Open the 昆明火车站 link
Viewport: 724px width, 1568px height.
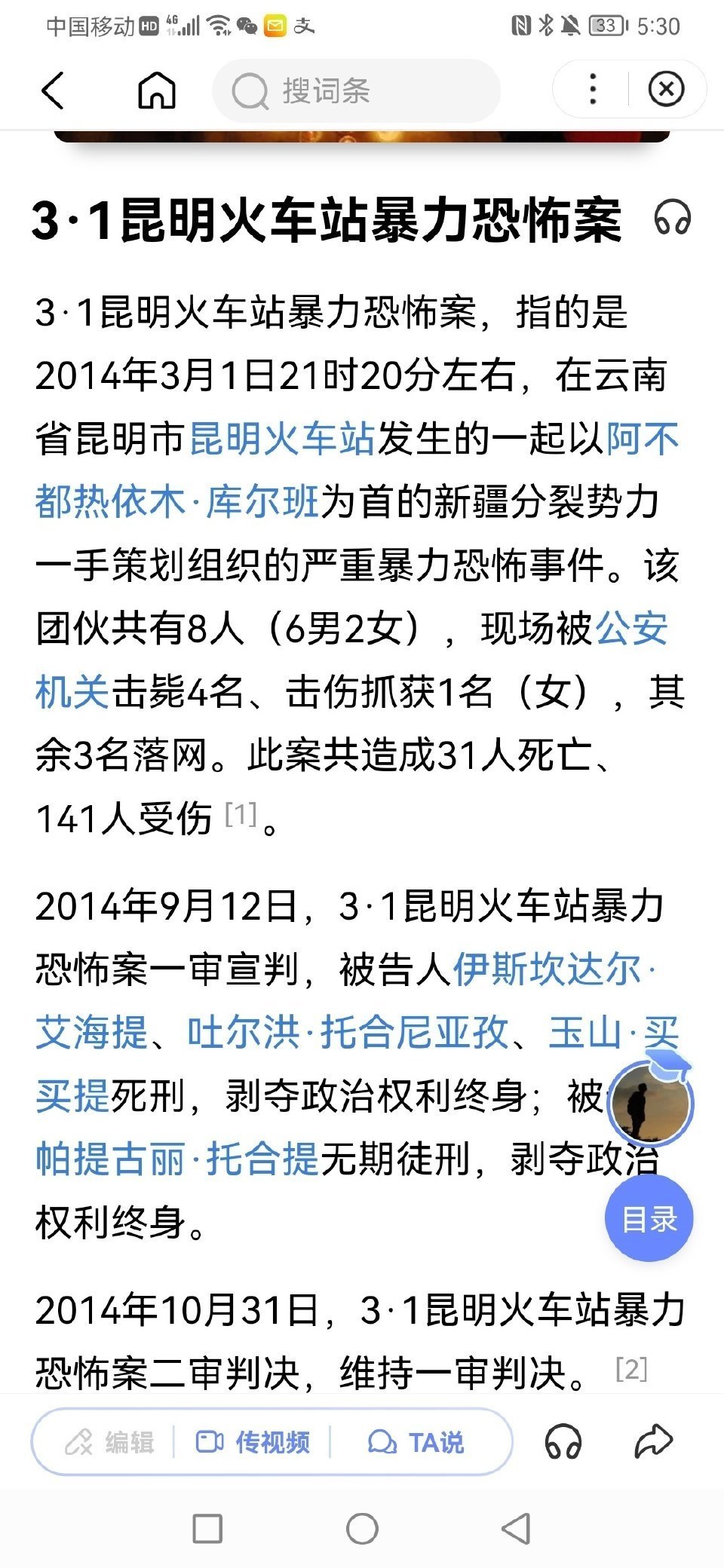tap(283, 442)
